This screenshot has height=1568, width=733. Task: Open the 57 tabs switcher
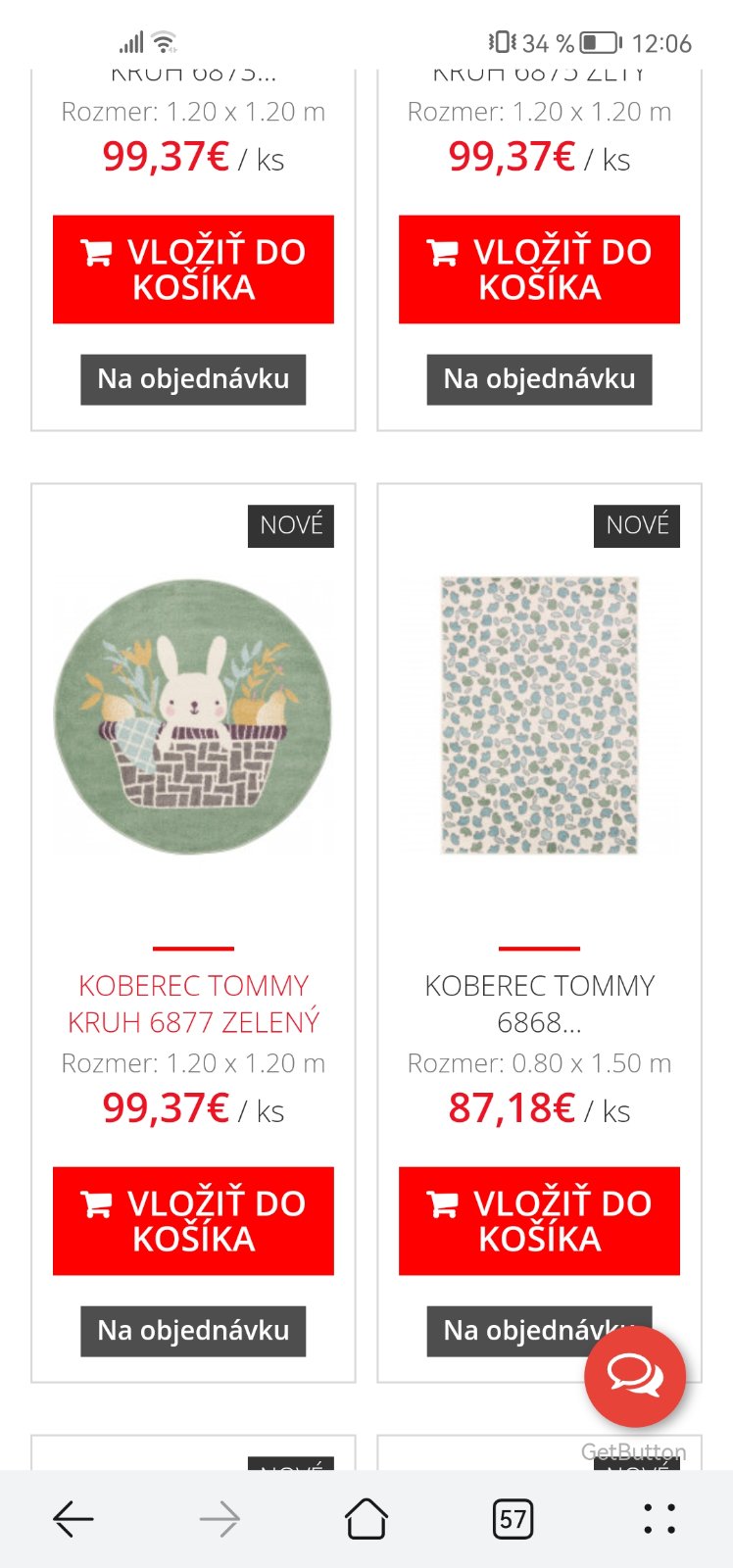pos(513,1519)
